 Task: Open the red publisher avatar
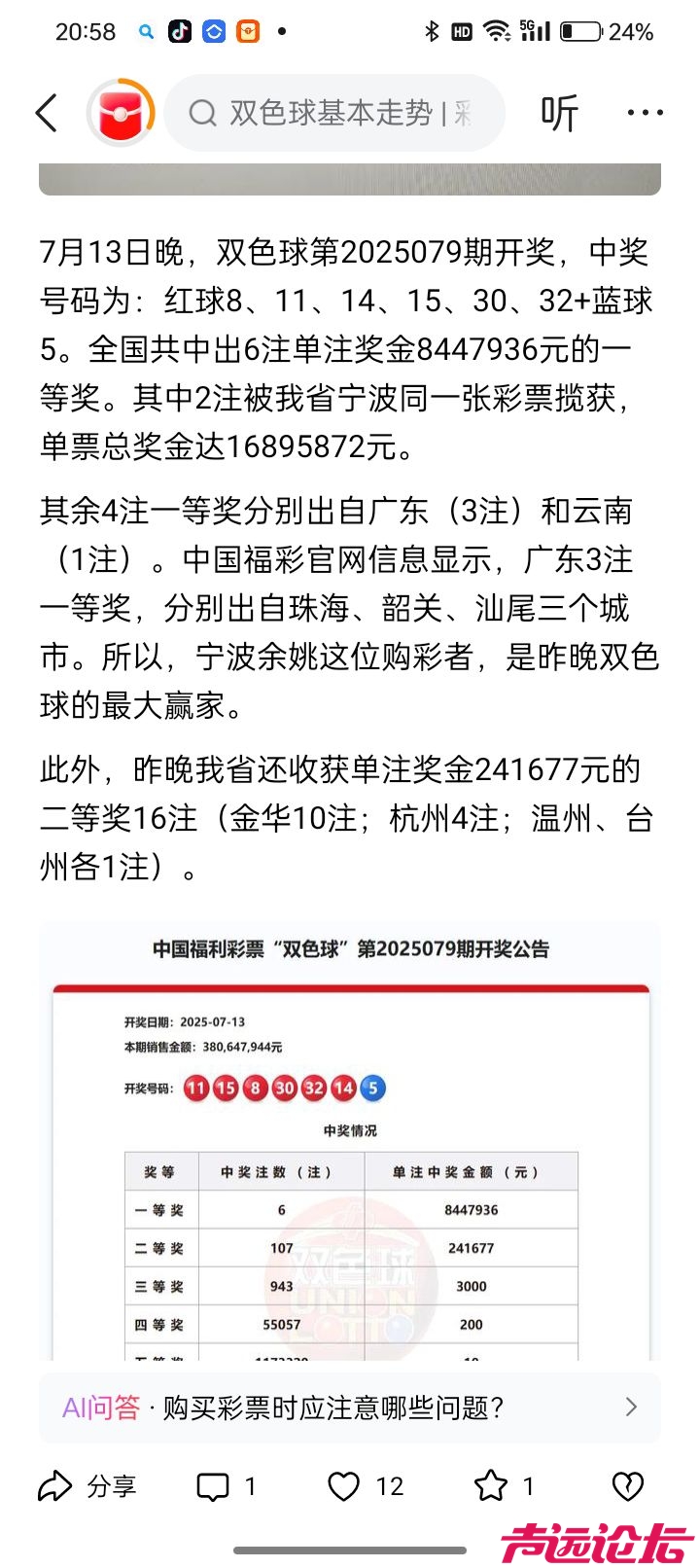coord(122,113)
